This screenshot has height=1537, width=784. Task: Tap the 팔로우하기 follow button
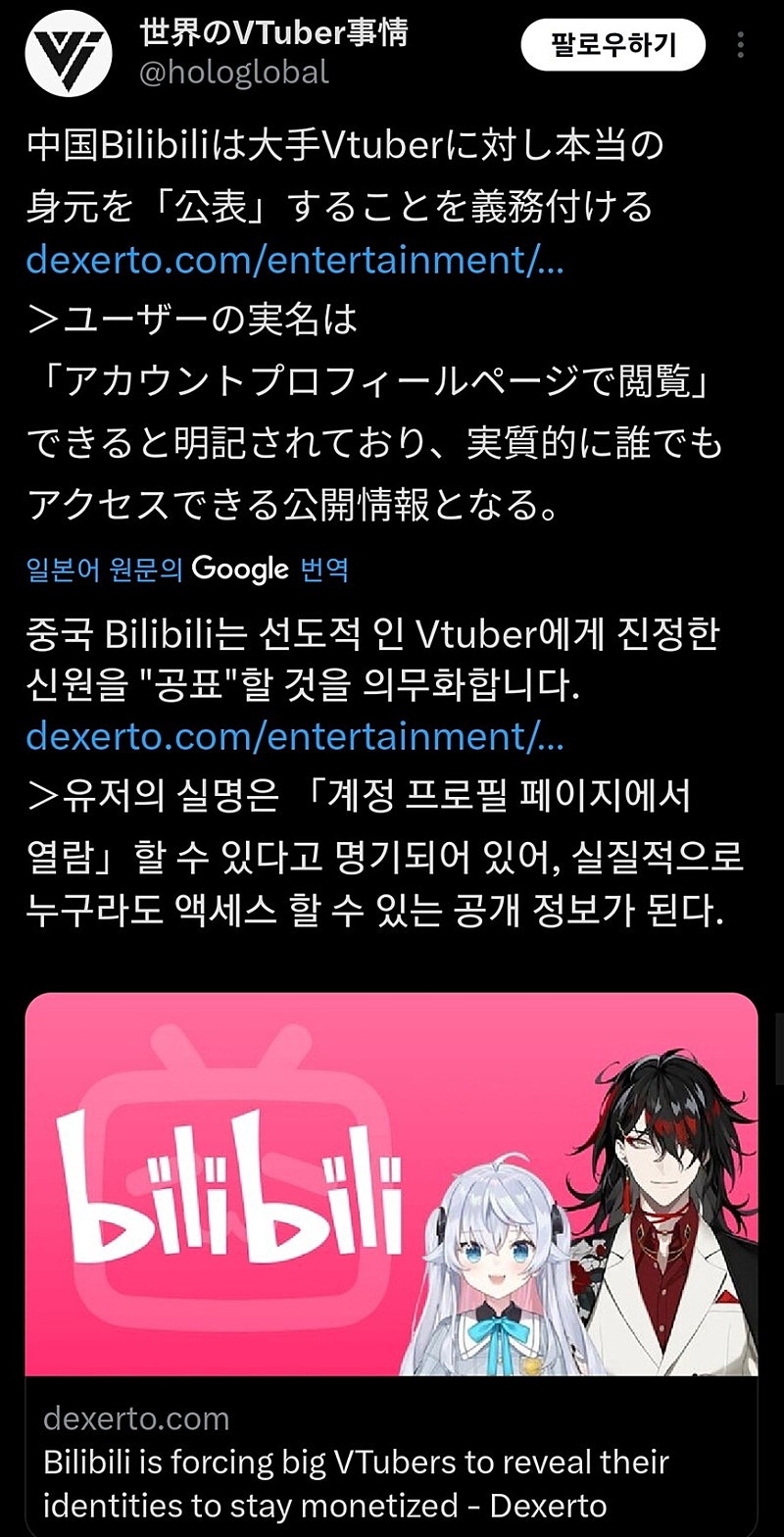[612, 45]
